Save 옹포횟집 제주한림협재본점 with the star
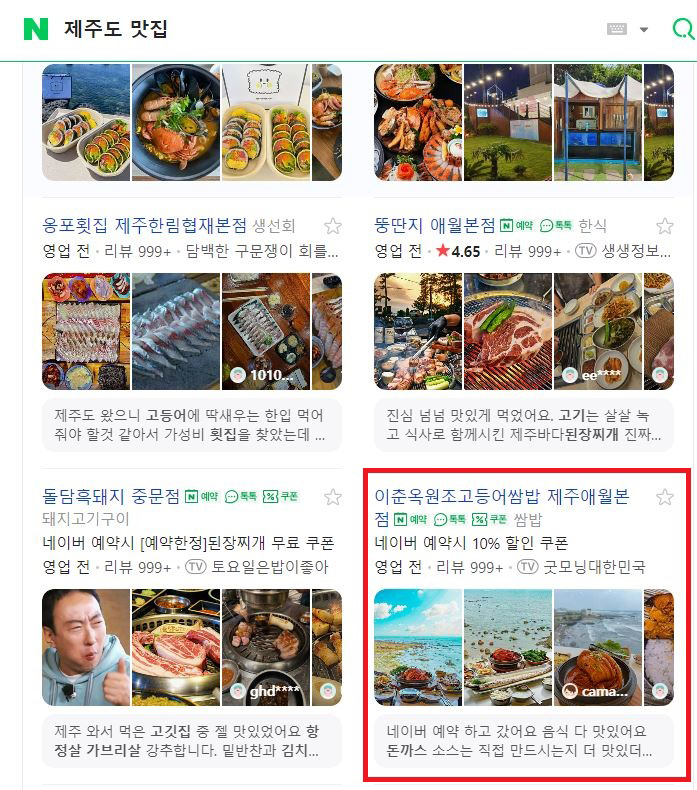 [332, 226]
